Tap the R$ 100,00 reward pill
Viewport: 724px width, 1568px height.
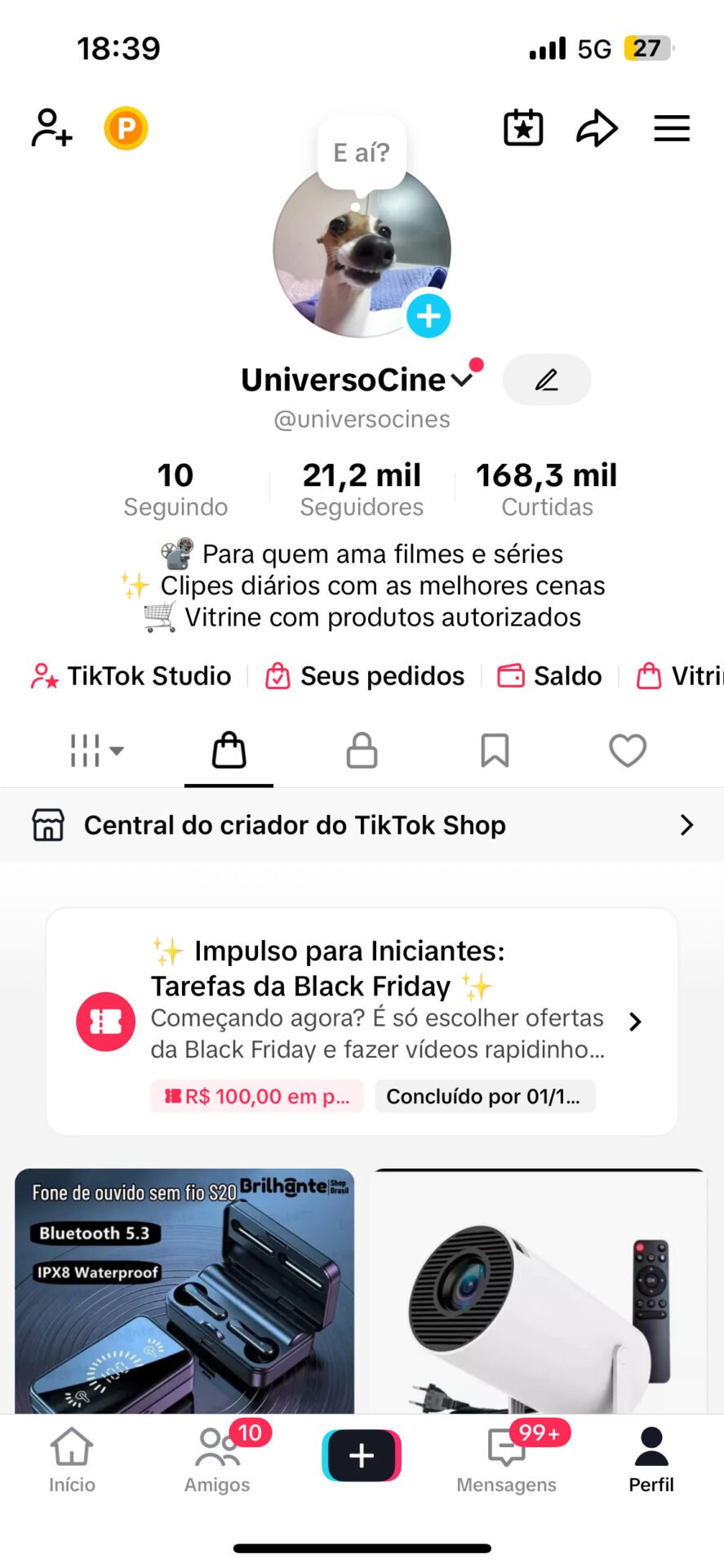point(256,1096)
